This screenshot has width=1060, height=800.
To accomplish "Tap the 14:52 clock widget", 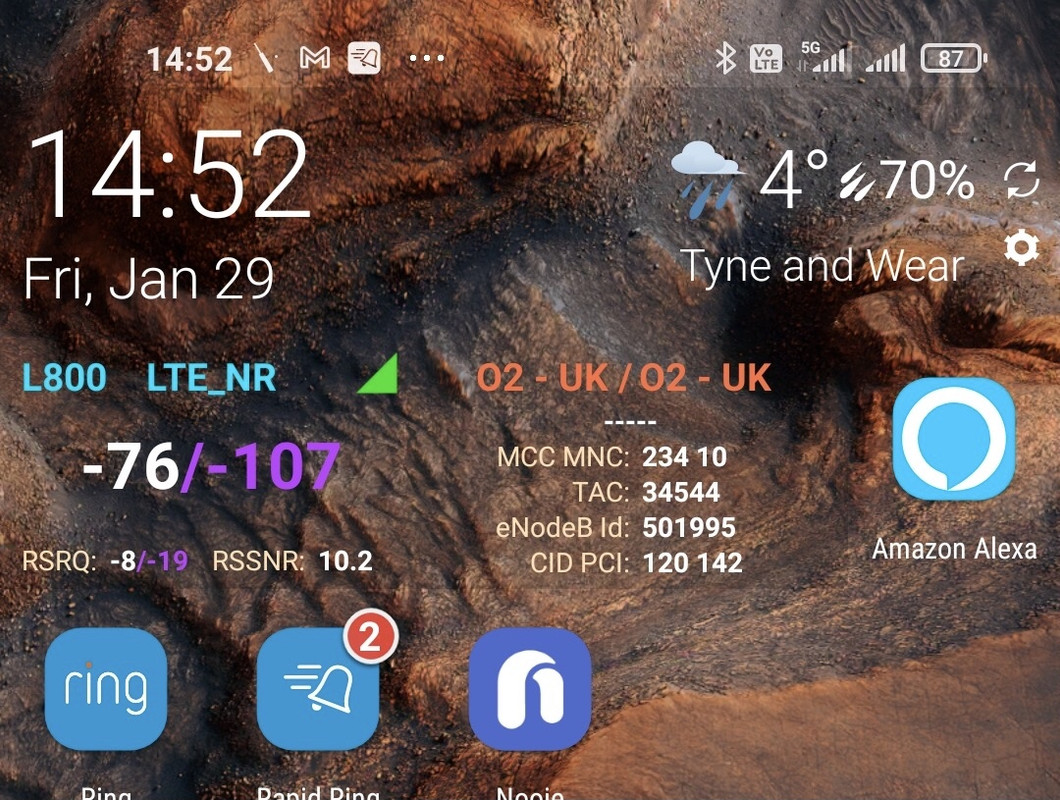I will 168,175.
